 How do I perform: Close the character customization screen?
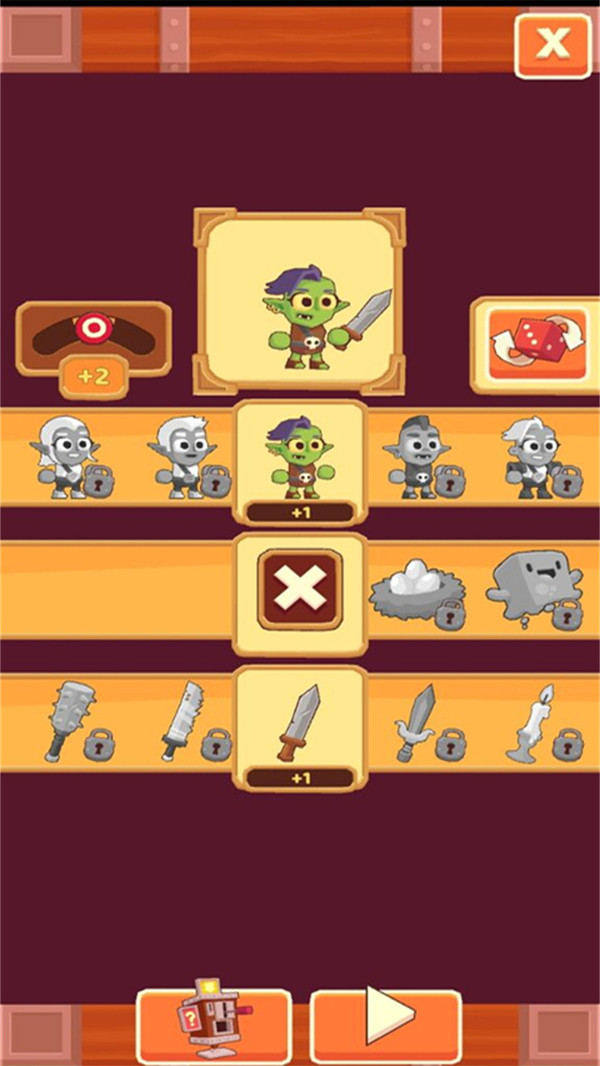[x=553, y=44]
